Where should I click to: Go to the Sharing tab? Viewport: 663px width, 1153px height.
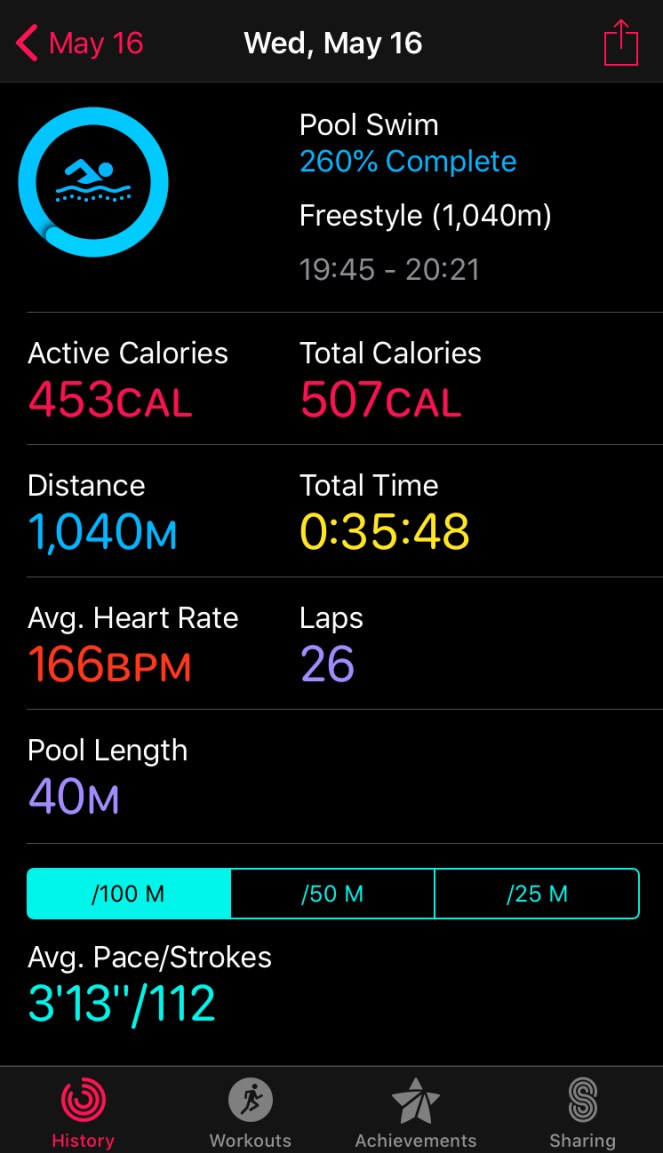point(581,1112)
